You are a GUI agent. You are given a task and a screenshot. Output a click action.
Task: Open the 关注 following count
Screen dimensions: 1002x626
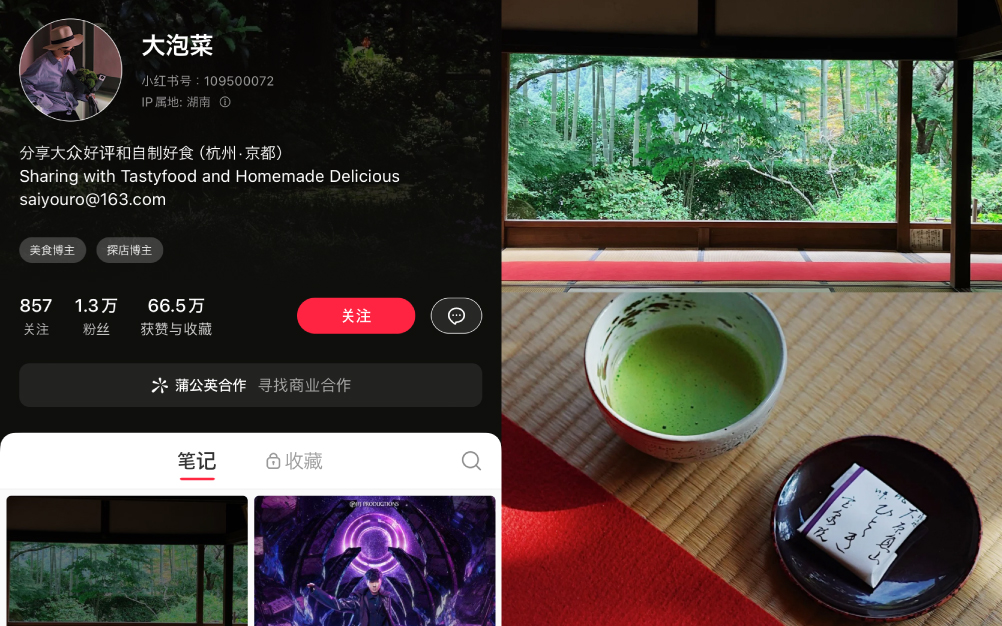coord(36,316)
